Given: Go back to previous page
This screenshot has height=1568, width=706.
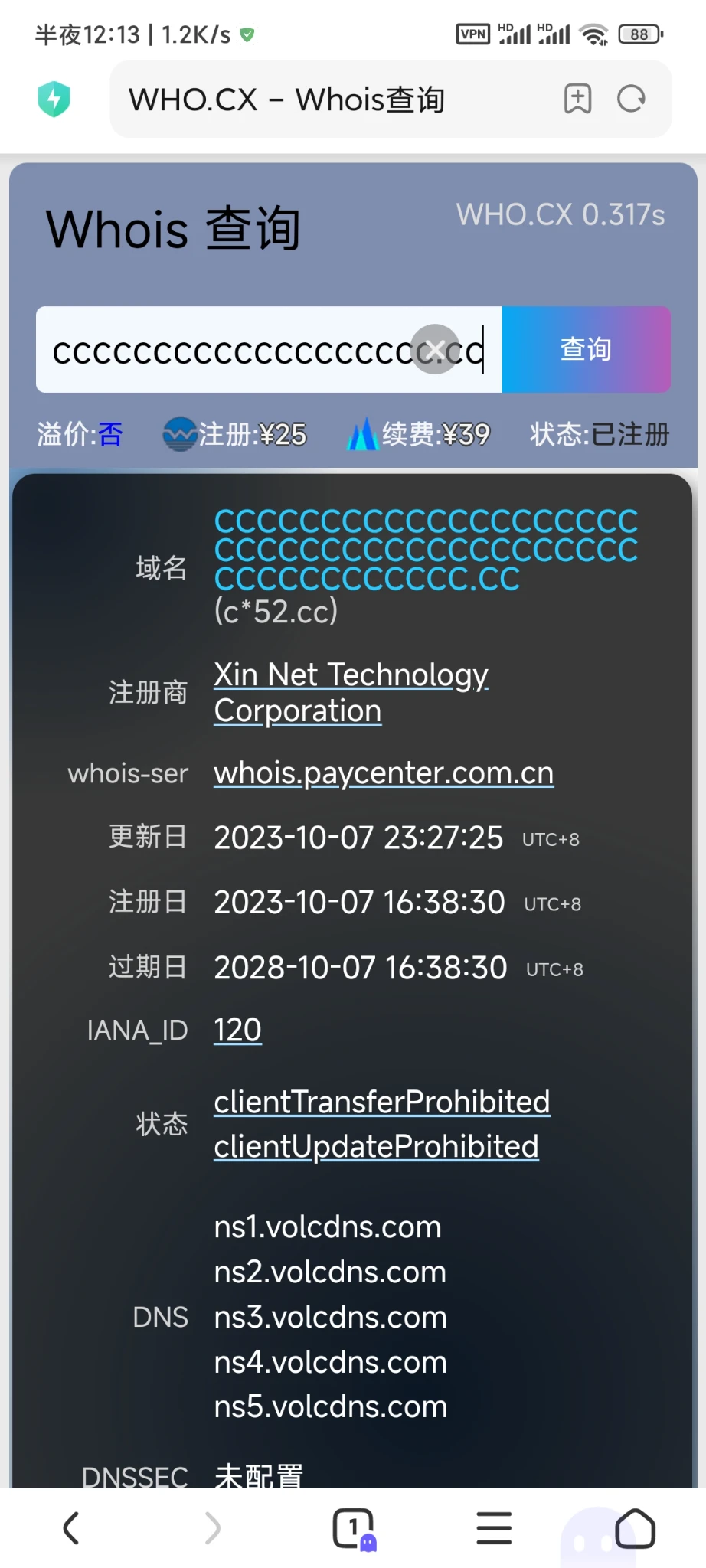Looking at the screenshot, I should pyautogui.click(x=71, y=1528).
